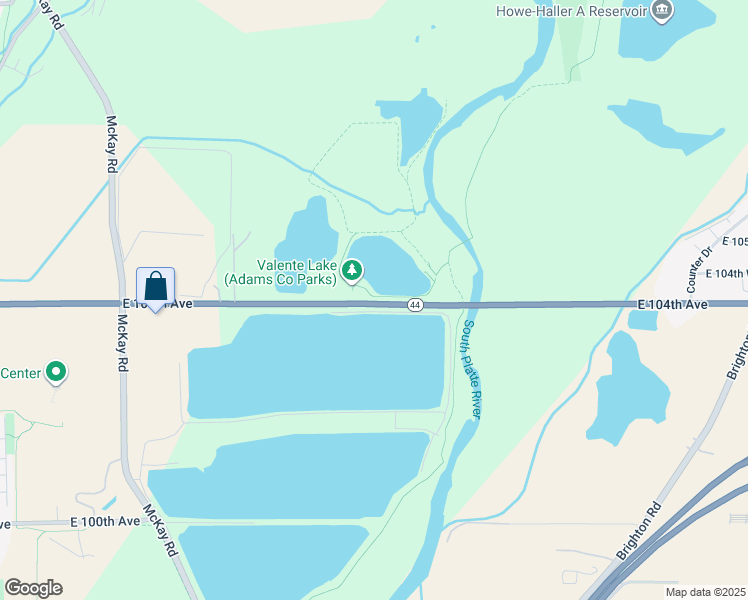Open the green Center place pin
748x600 pixels.
56,373
